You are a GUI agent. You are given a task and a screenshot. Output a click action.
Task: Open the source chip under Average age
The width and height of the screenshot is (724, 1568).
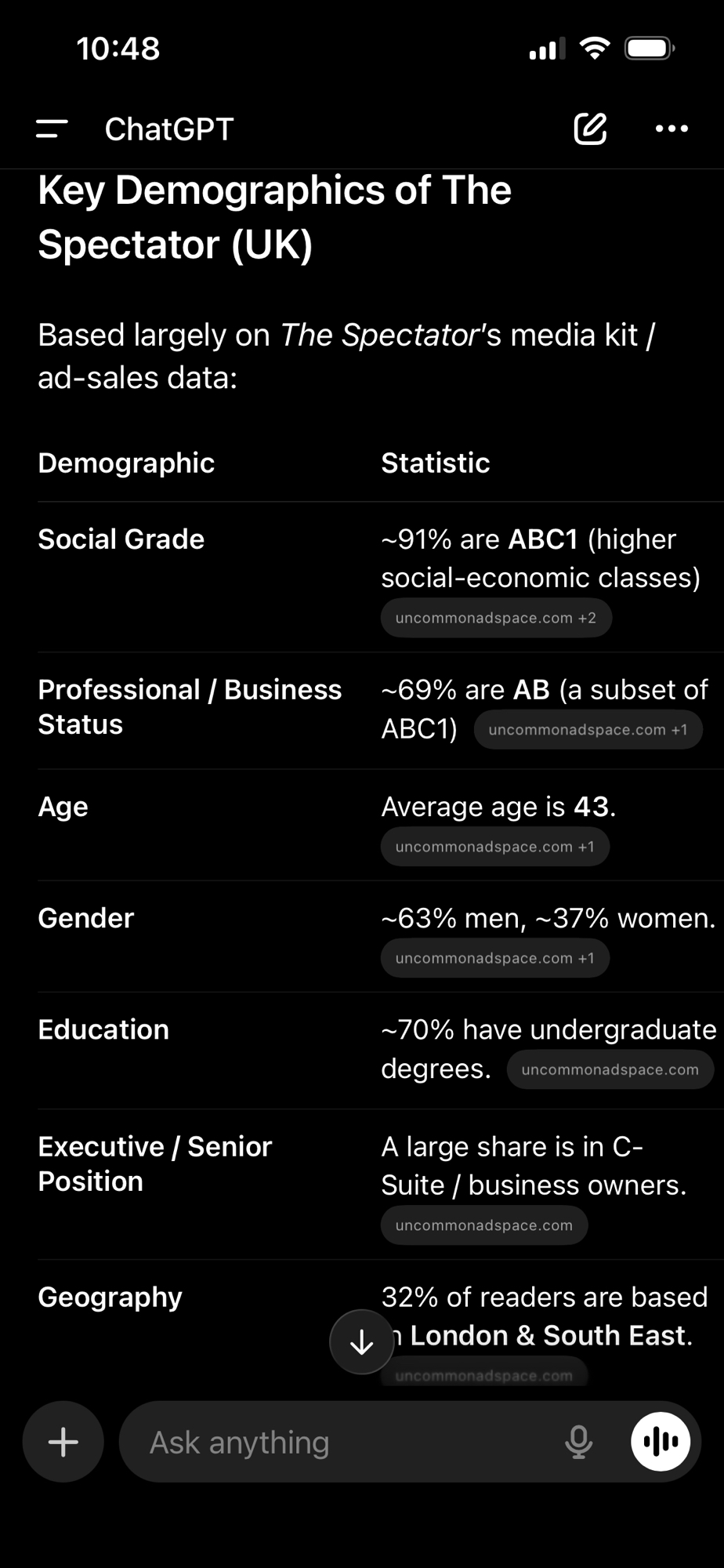[494, 847]
